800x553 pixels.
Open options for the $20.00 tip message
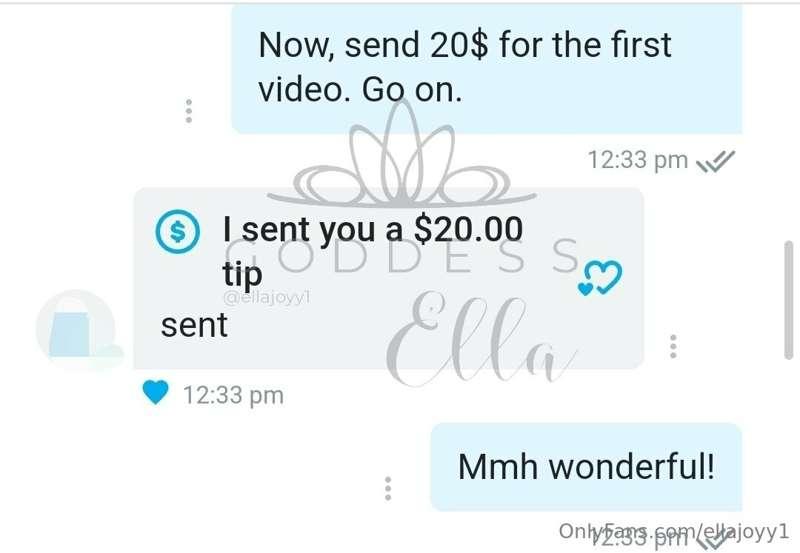(x=673, y=347)
